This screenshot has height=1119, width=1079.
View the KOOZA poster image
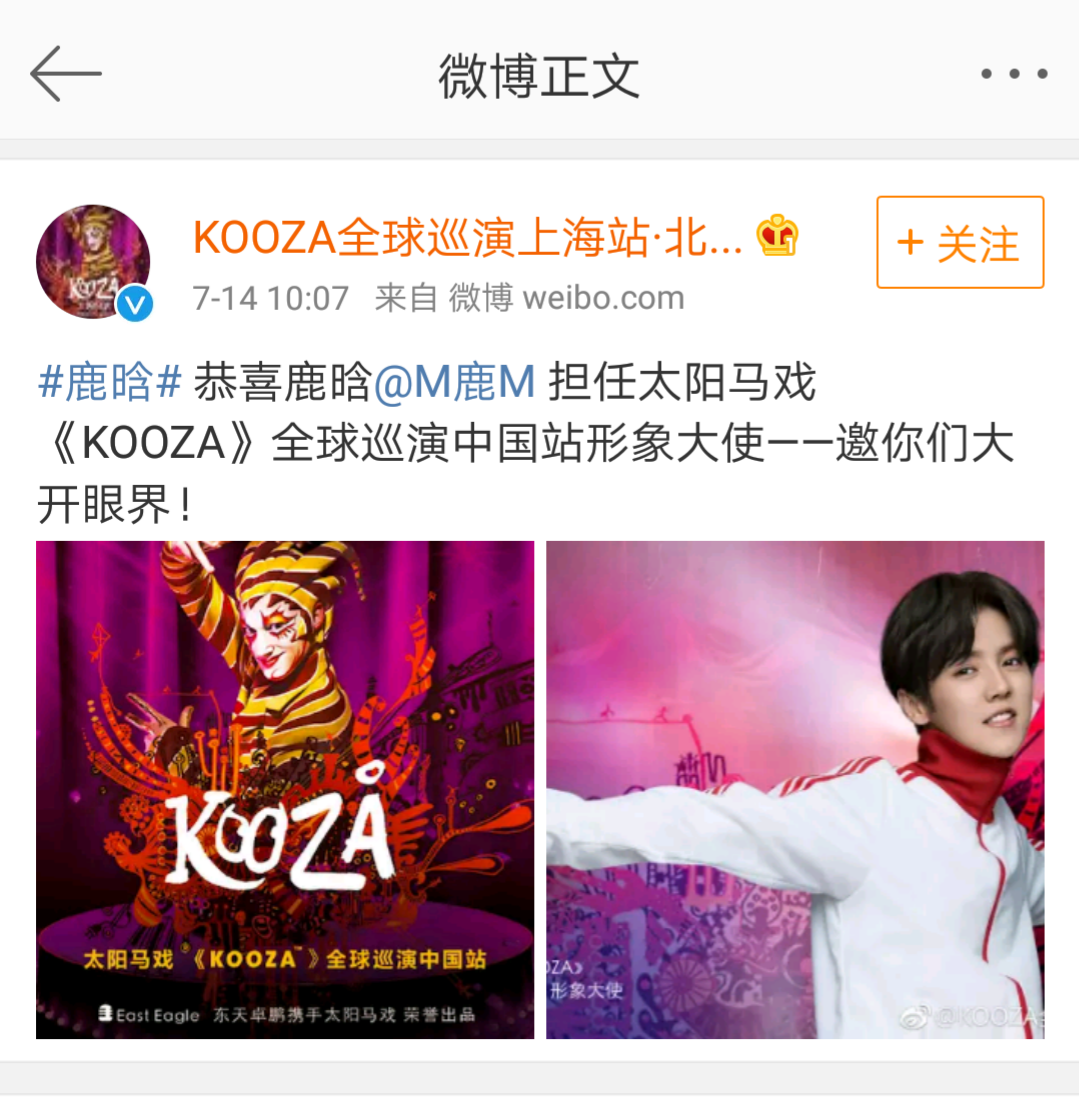(x=285, y=789)
